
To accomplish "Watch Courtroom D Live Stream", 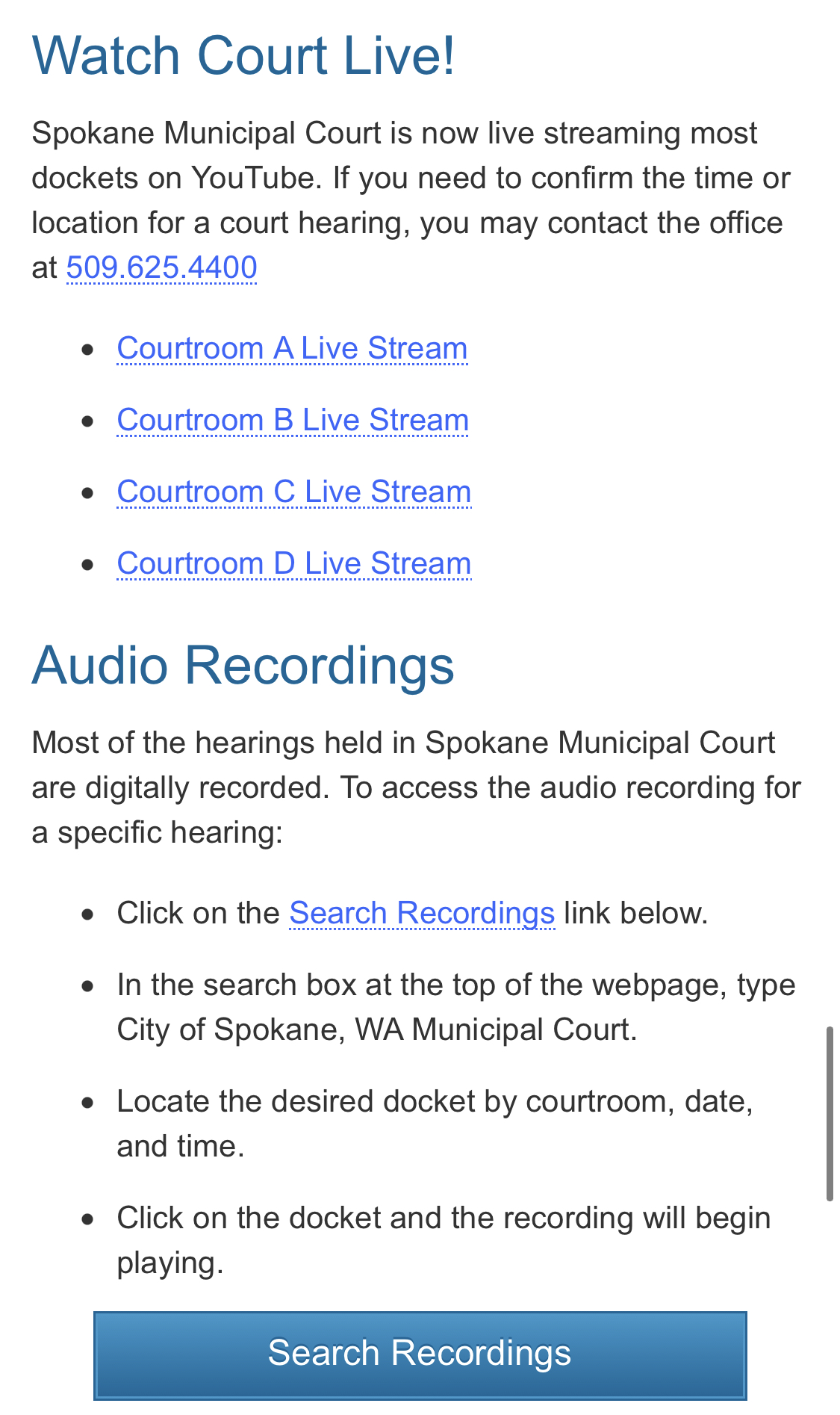I will [294, 563].
